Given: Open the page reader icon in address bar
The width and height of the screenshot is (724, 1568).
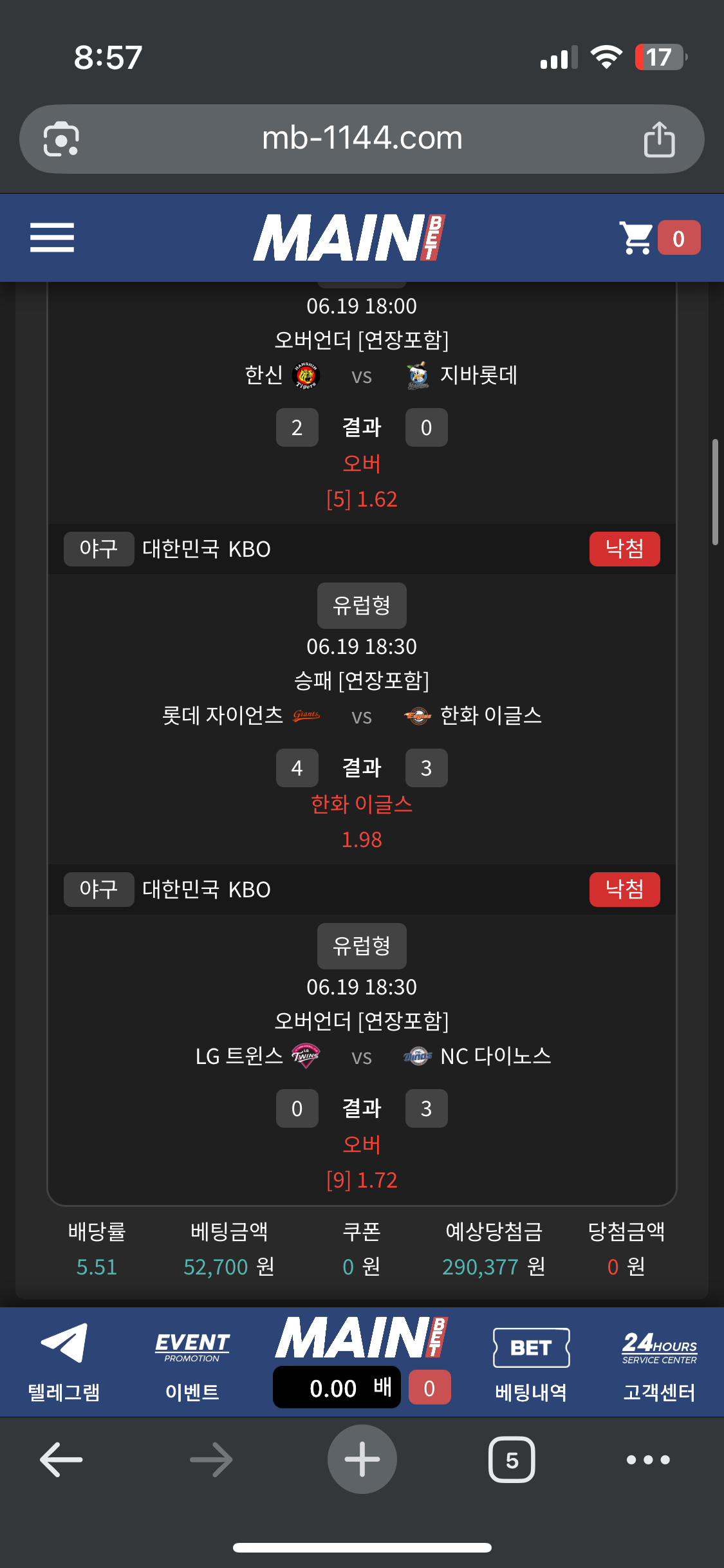Looking at the screenshot, I should pos(61,139).
